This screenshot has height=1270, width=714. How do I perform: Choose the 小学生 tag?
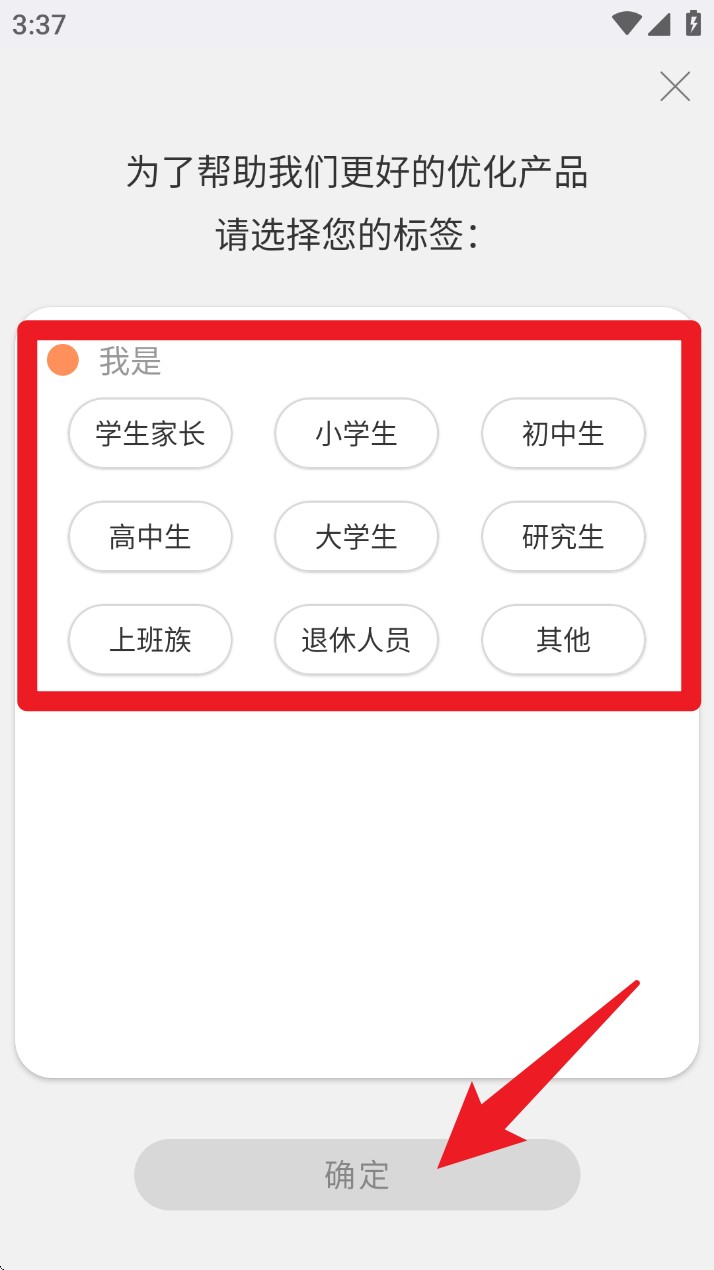tap(357, 433)
